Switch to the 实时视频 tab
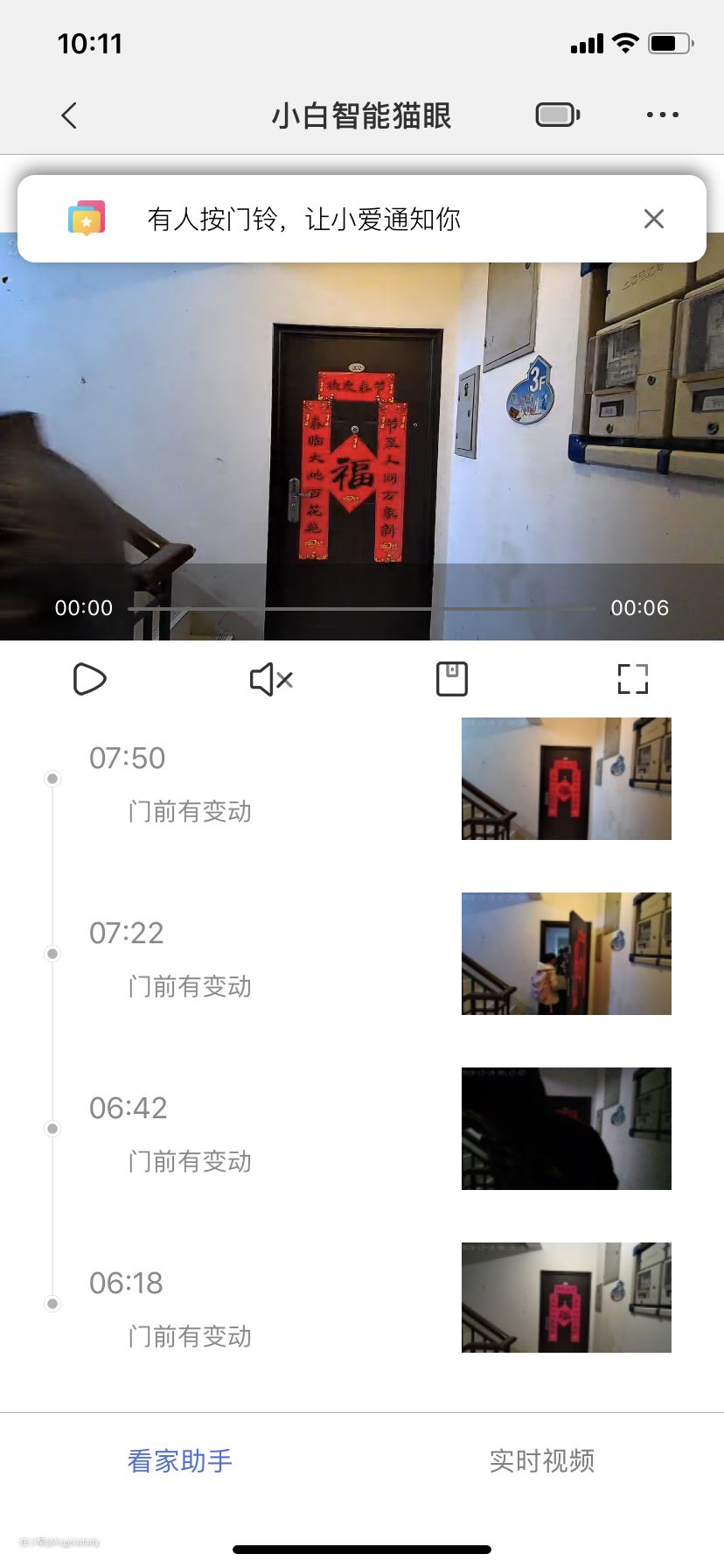 (x=542, y=1460)
